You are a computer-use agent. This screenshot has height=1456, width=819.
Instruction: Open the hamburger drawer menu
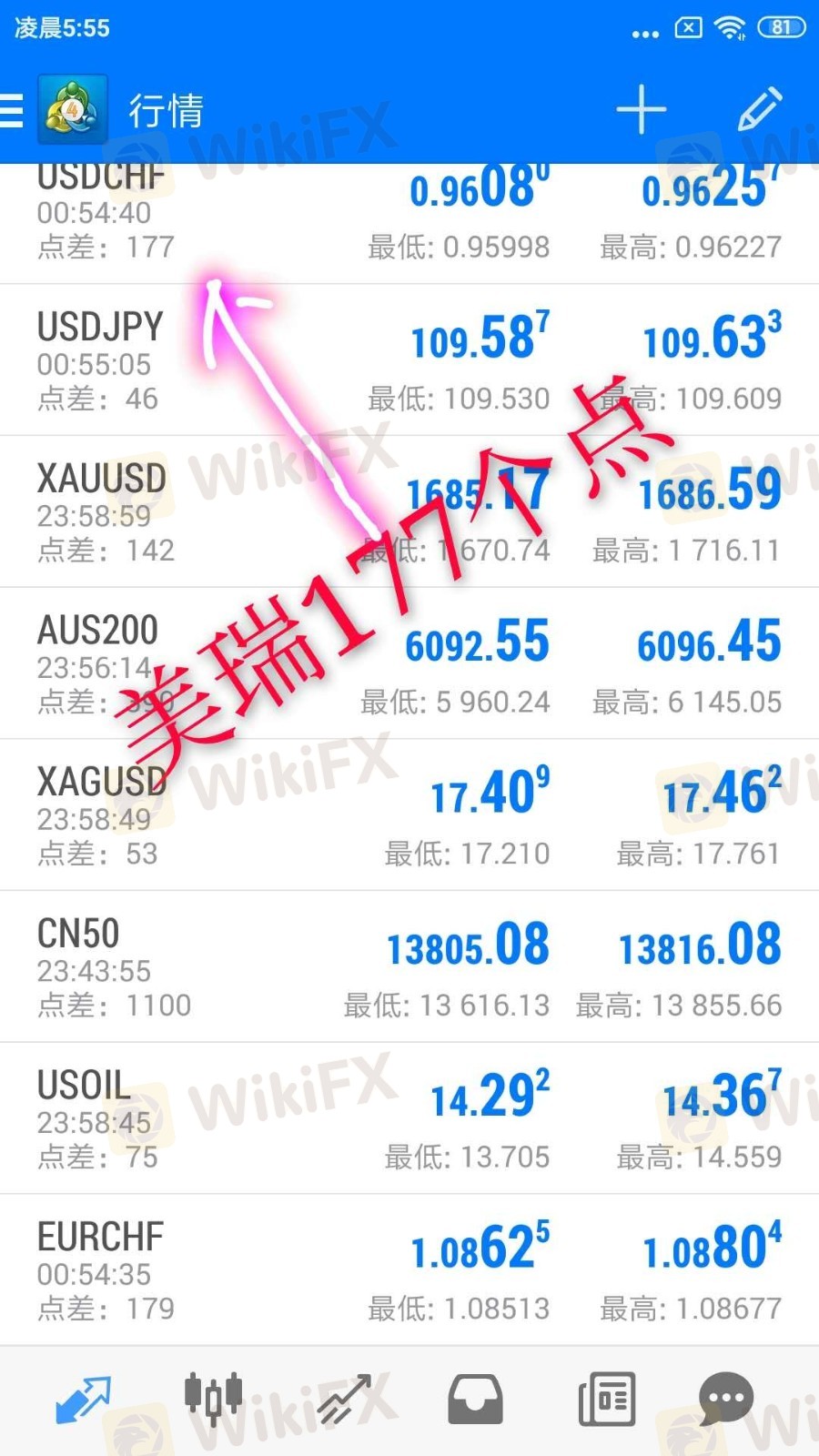(13, 110)
